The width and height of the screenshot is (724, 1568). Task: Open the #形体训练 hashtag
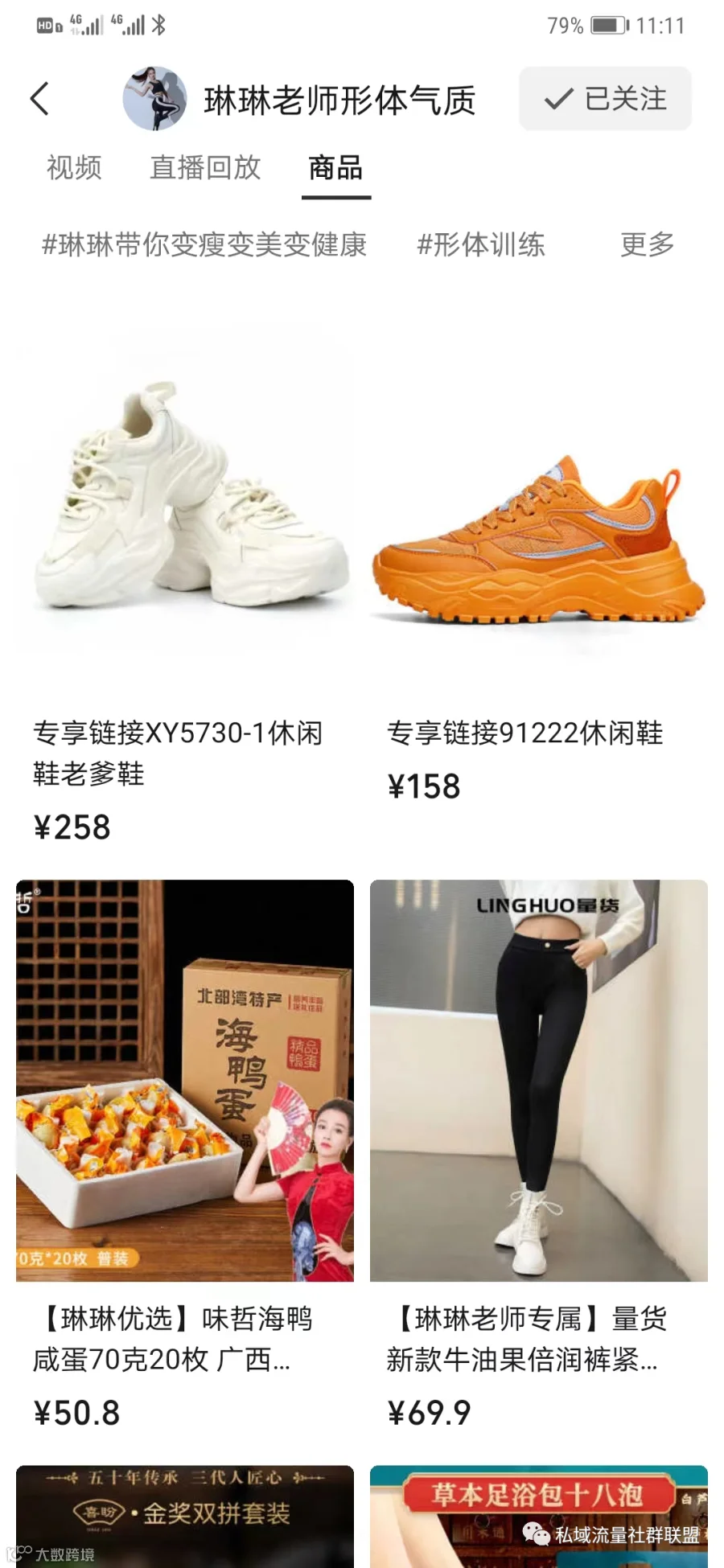pyautogui.click(x=481, y=244)
